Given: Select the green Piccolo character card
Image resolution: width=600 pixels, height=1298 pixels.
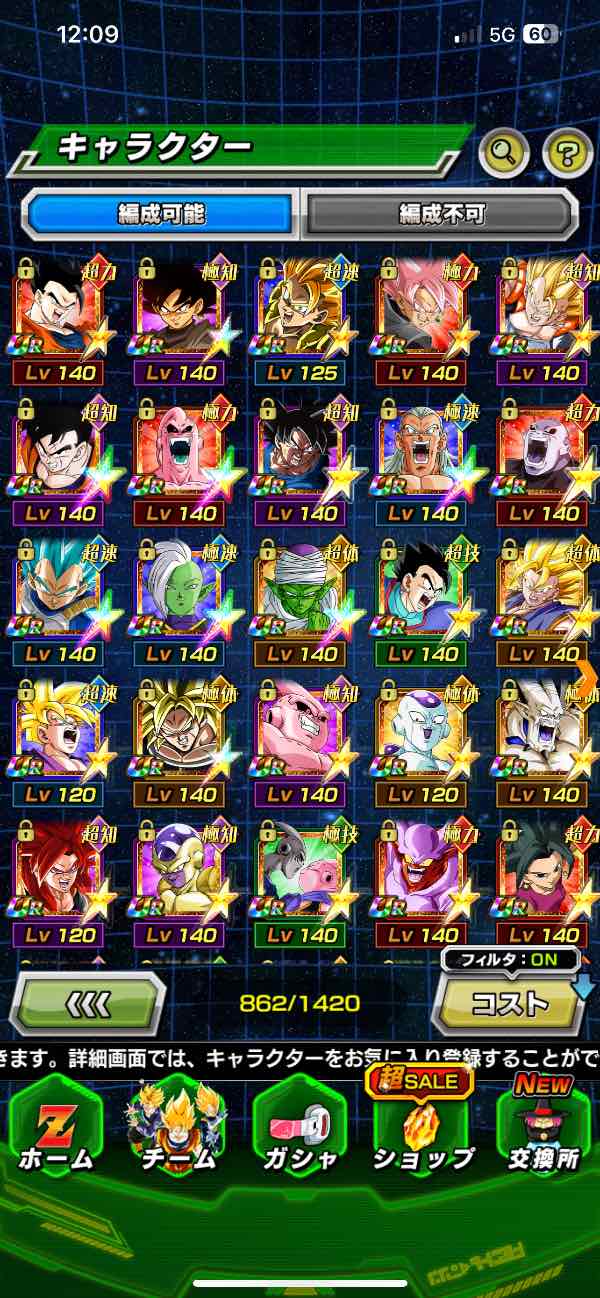Looking at the screenshot, I should [x=302, y=602].
